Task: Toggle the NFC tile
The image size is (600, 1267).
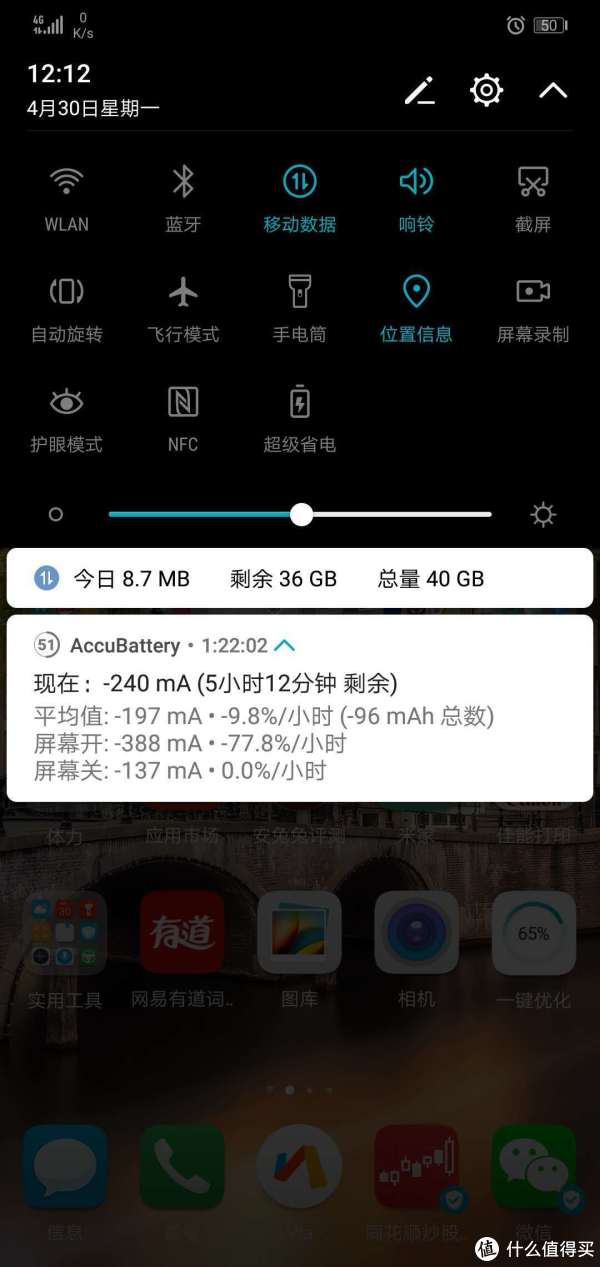Action: point(183,418)
